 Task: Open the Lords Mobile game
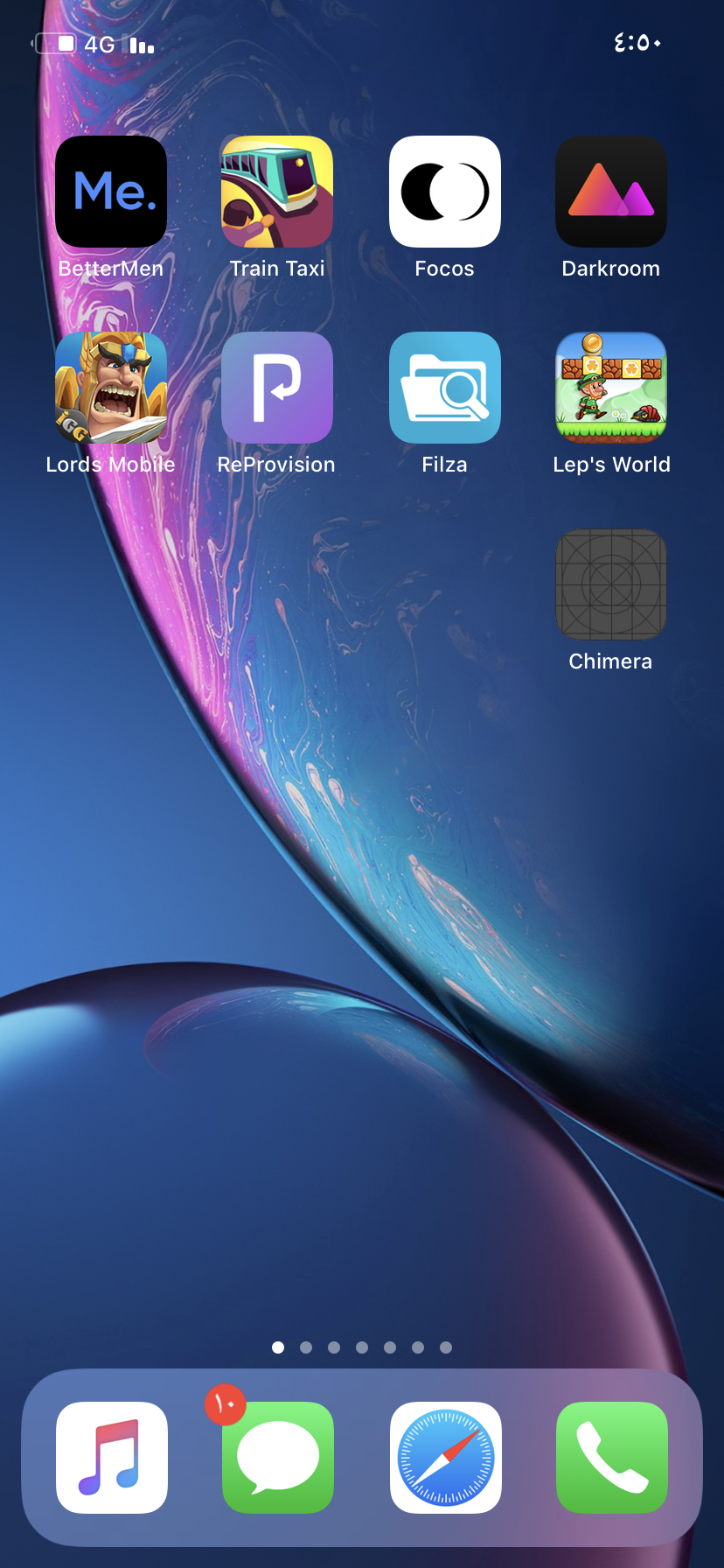tap(111, 388)
